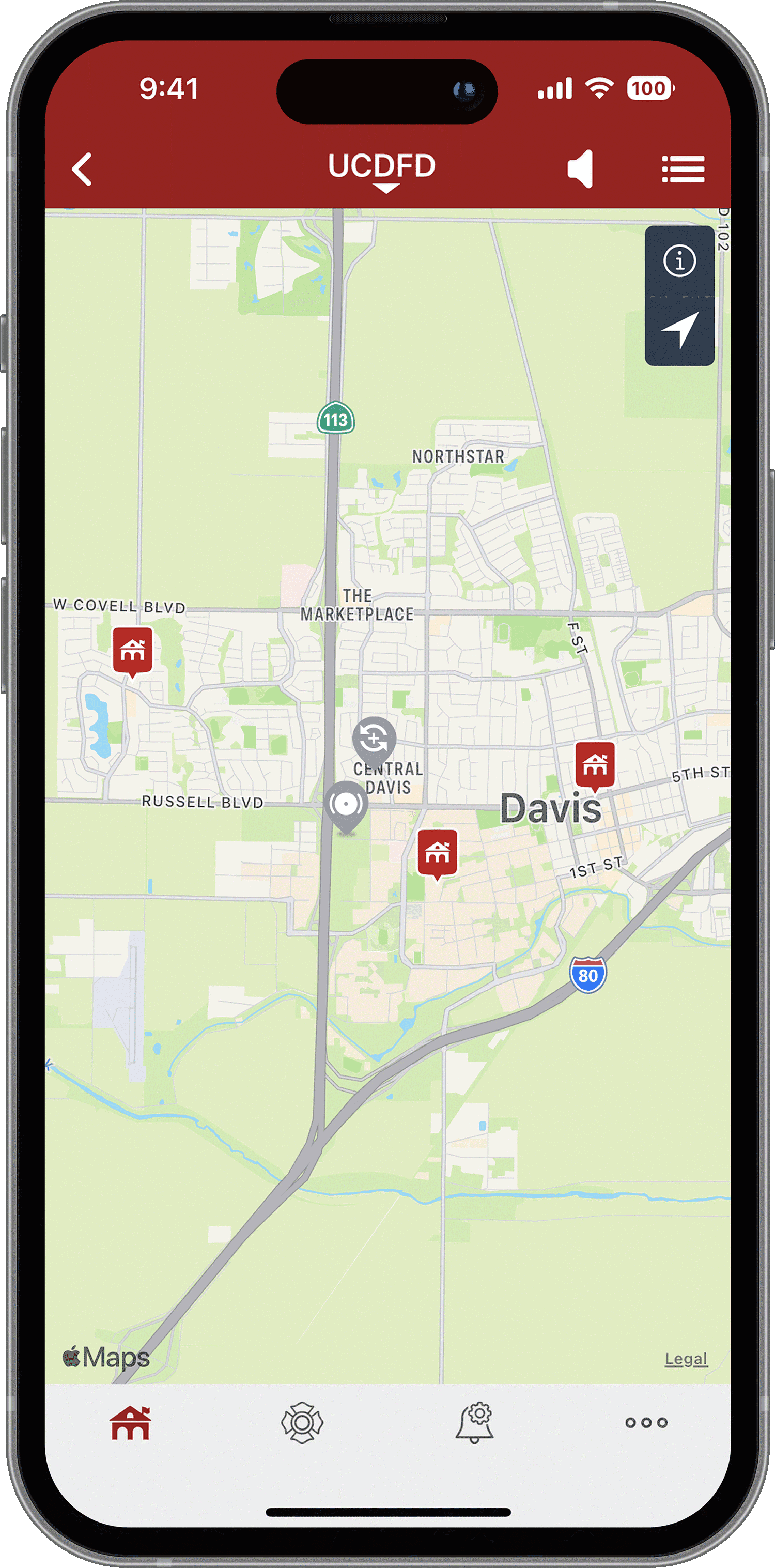Open the list view icon
Screen dimensions: 775x1568
pos(683,168)
